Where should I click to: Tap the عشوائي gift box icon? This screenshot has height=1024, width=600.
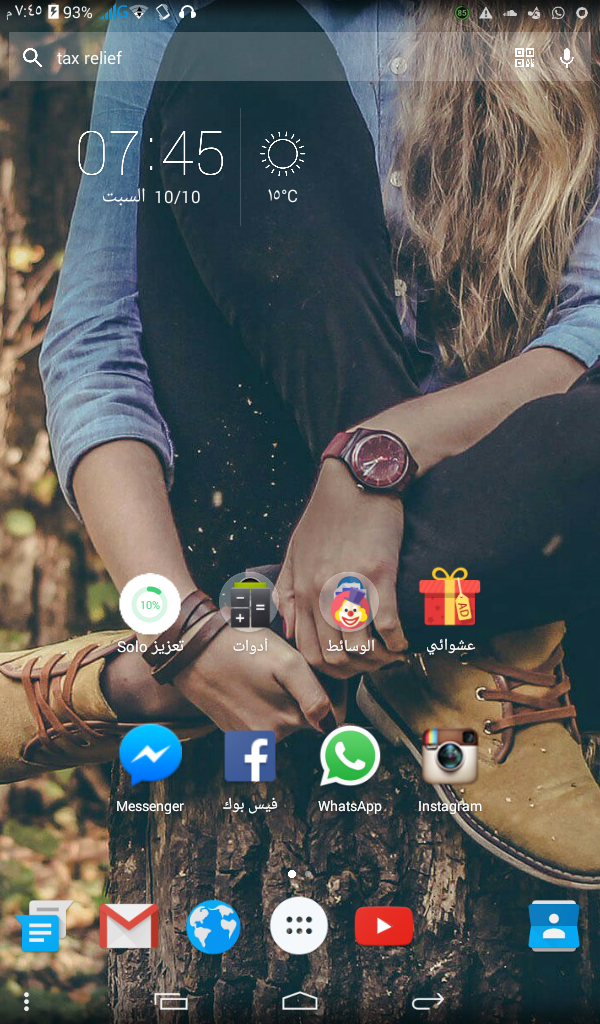(450, 598)
